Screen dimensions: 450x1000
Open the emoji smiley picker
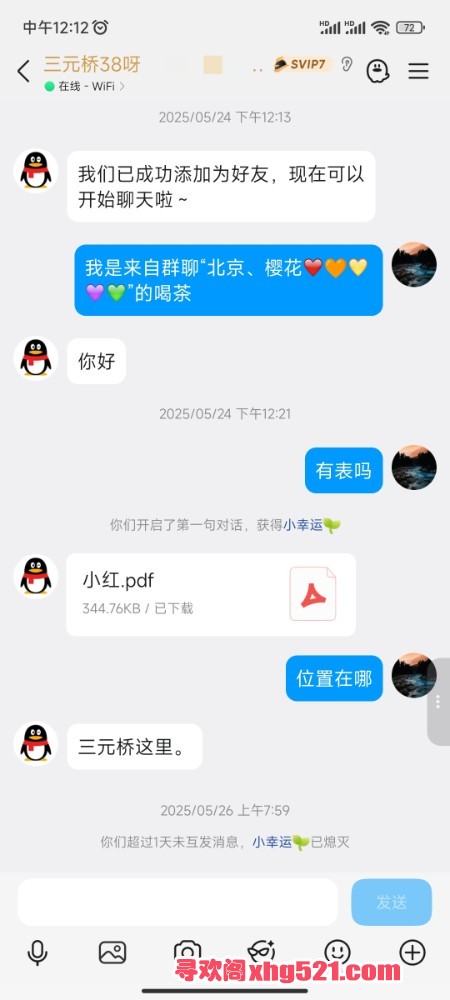(x=337, y=950)
